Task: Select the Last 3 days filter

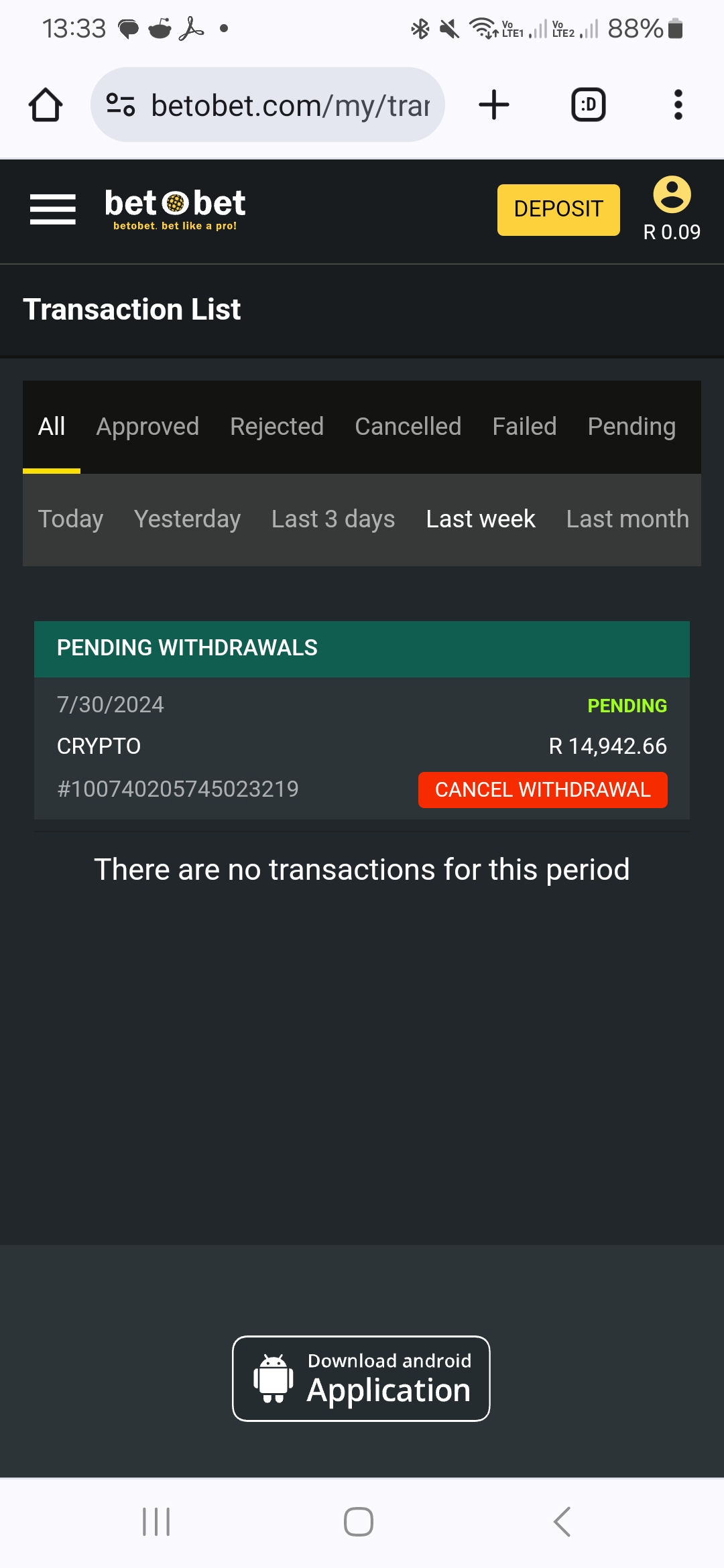Action: point(333,519)
